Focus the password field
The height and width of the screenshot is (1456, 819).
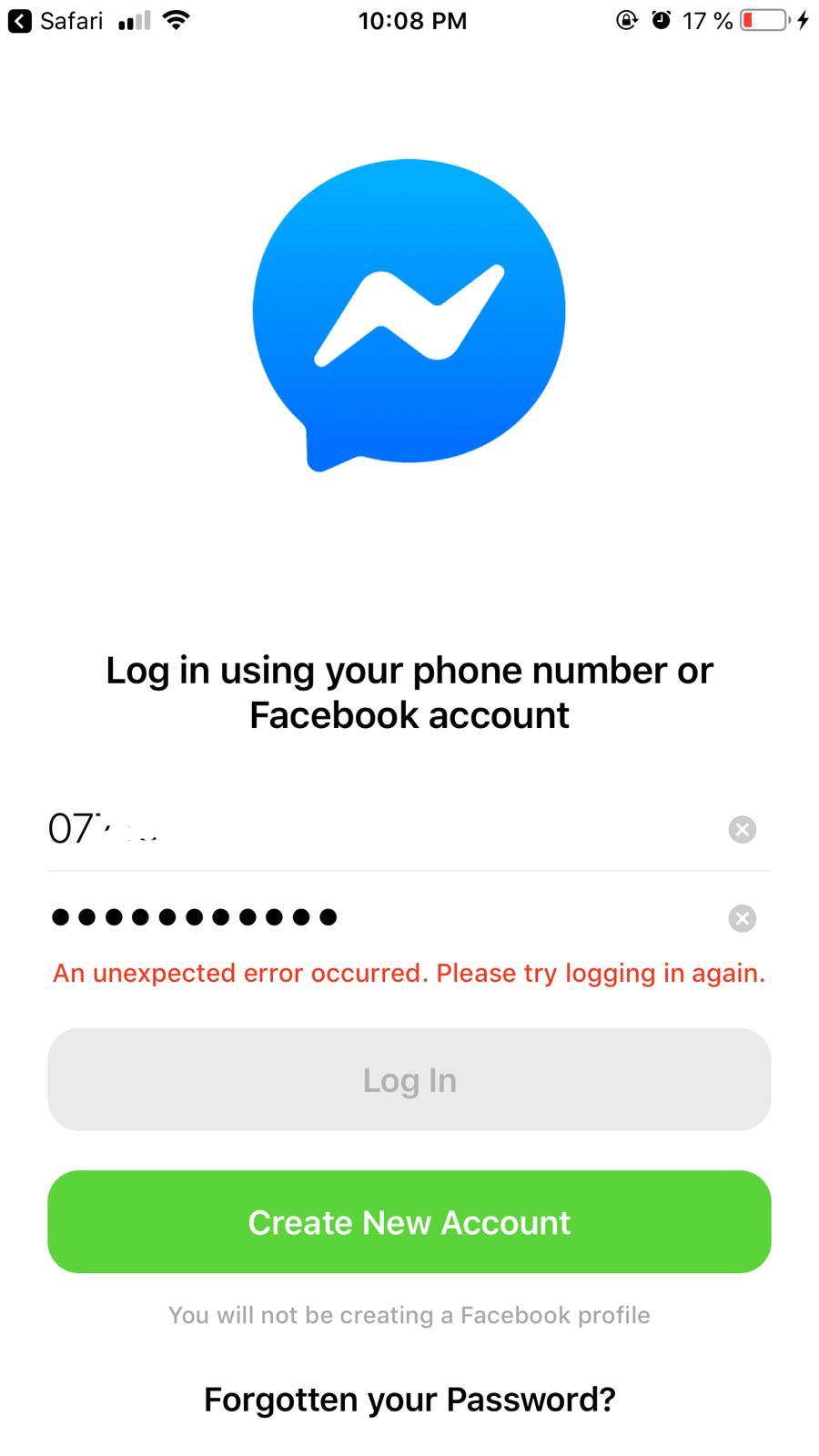pos(364,917)
